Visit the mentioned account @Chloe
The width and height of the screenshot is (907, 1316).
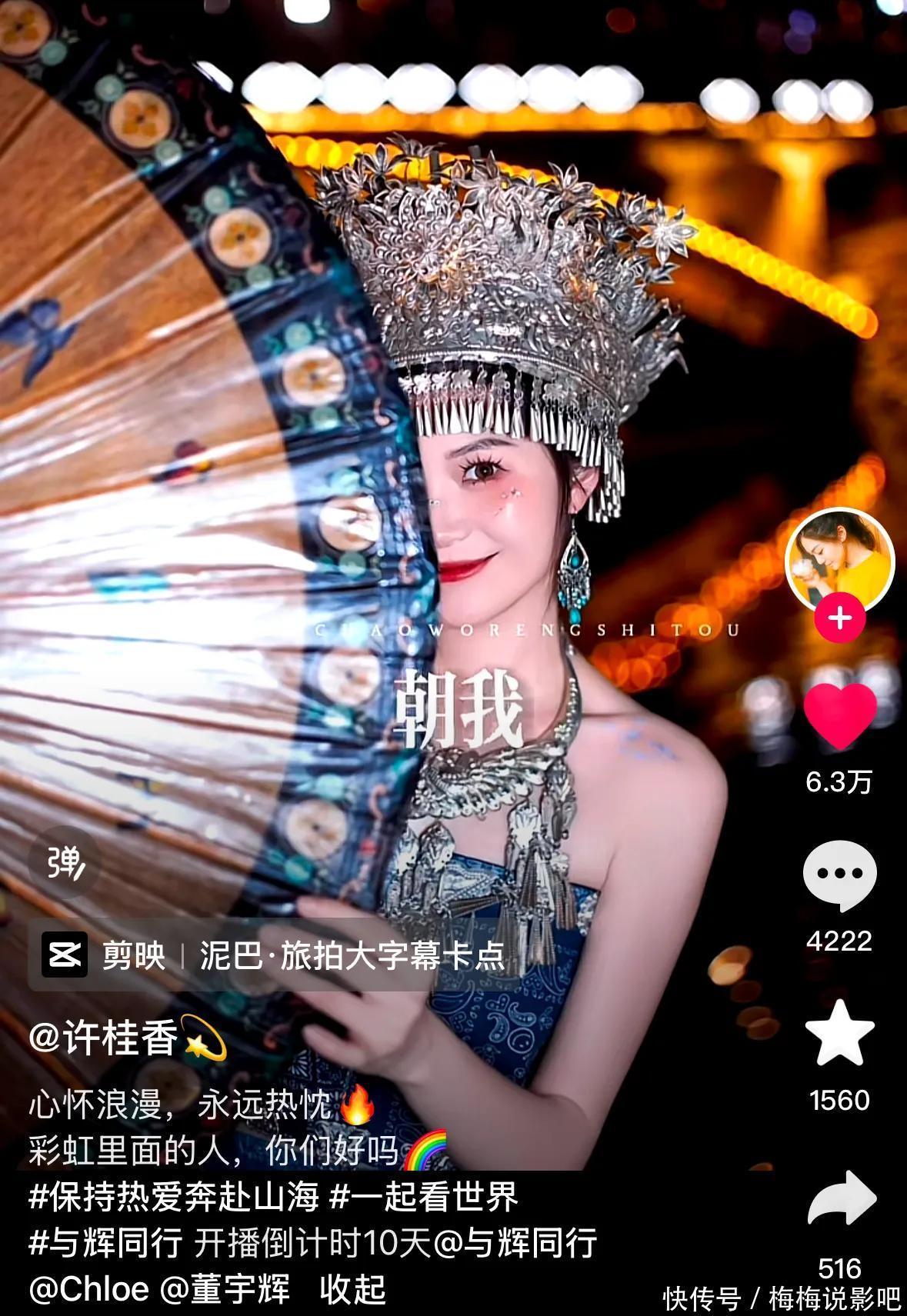coord(89,1290)
